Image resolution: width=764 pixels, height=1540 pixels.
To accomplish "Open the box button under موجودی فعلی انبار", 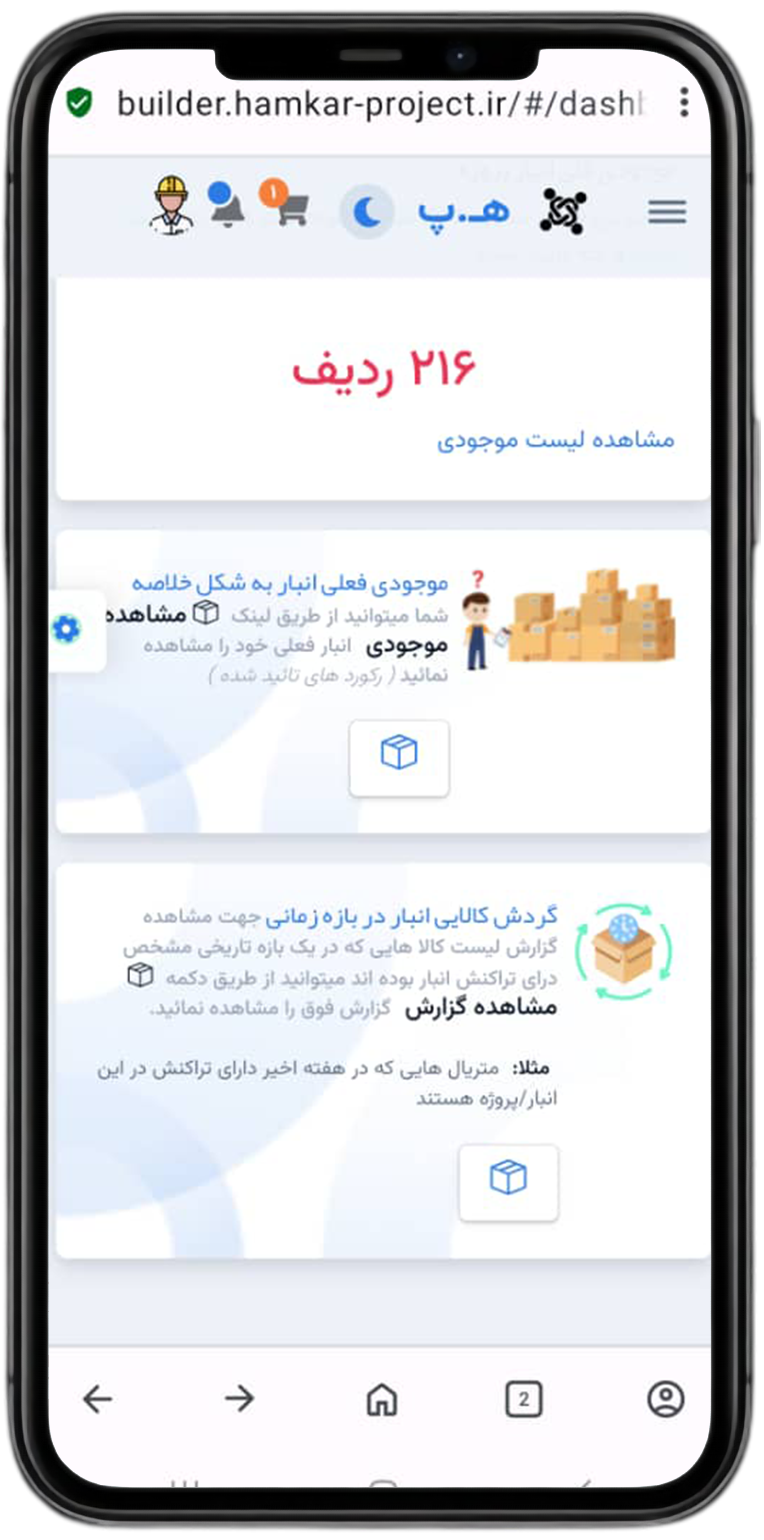I will coord(399,758).
